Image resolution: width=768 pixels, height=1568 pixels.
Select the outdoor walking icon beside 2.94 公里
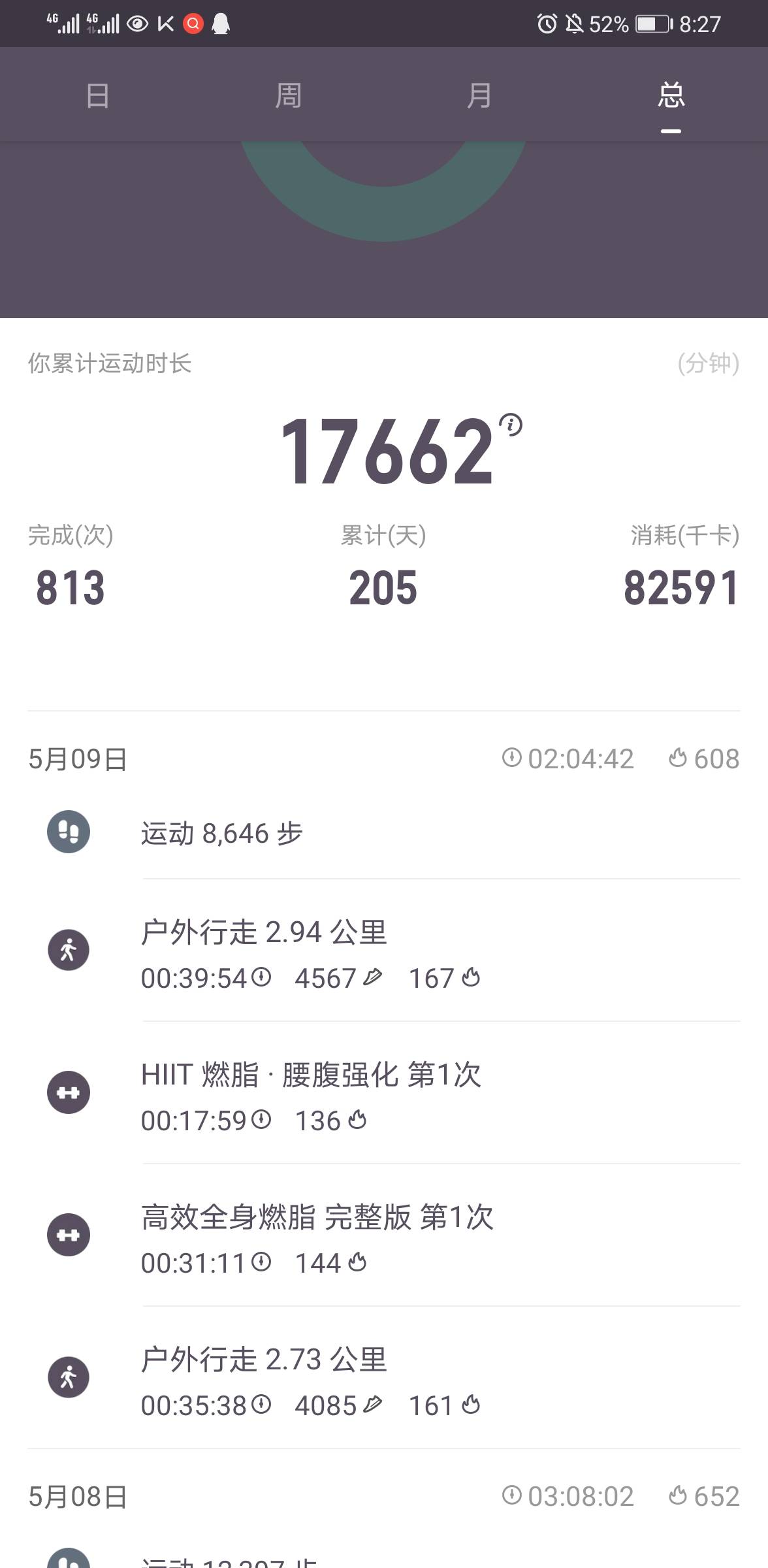(x=69, y=951)
